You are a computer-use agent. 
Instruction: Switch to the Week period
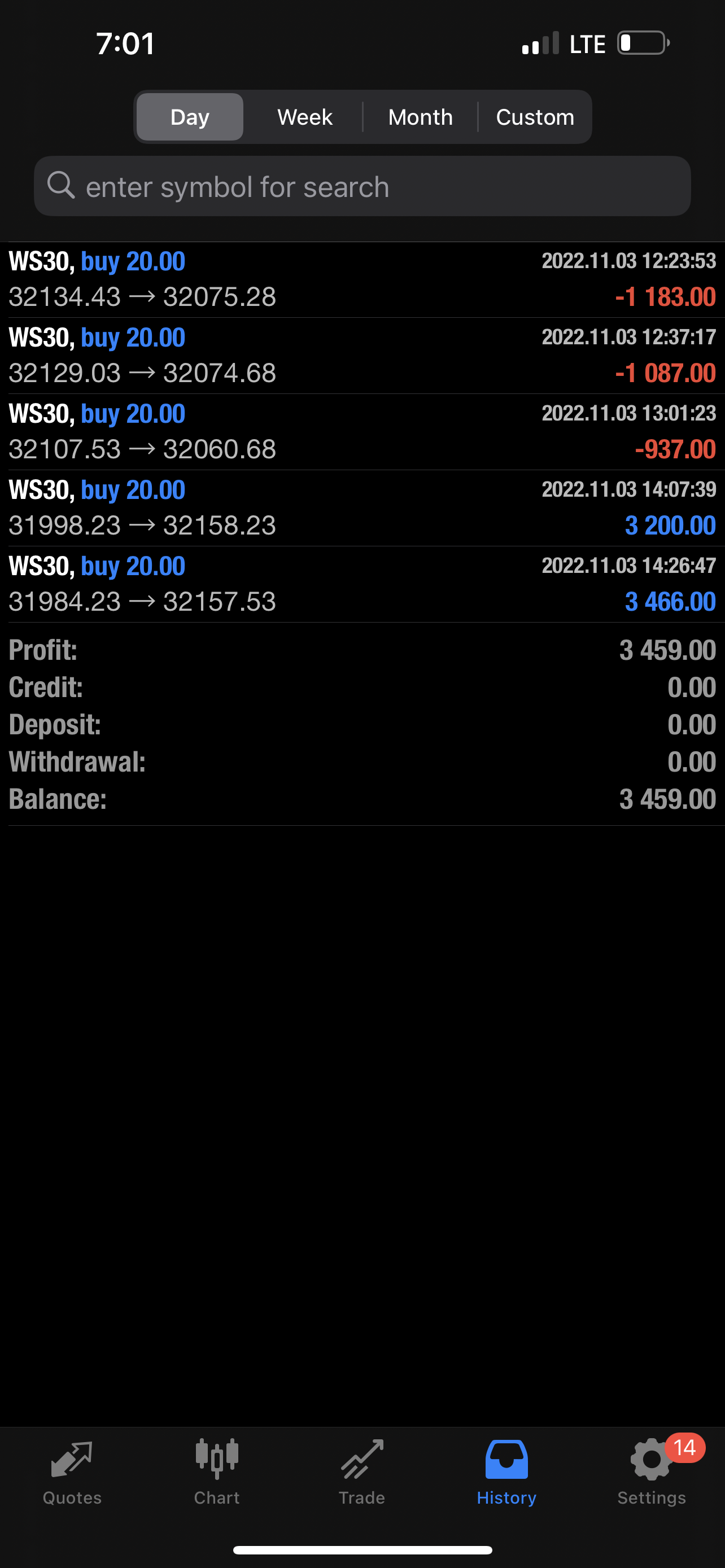304,117
